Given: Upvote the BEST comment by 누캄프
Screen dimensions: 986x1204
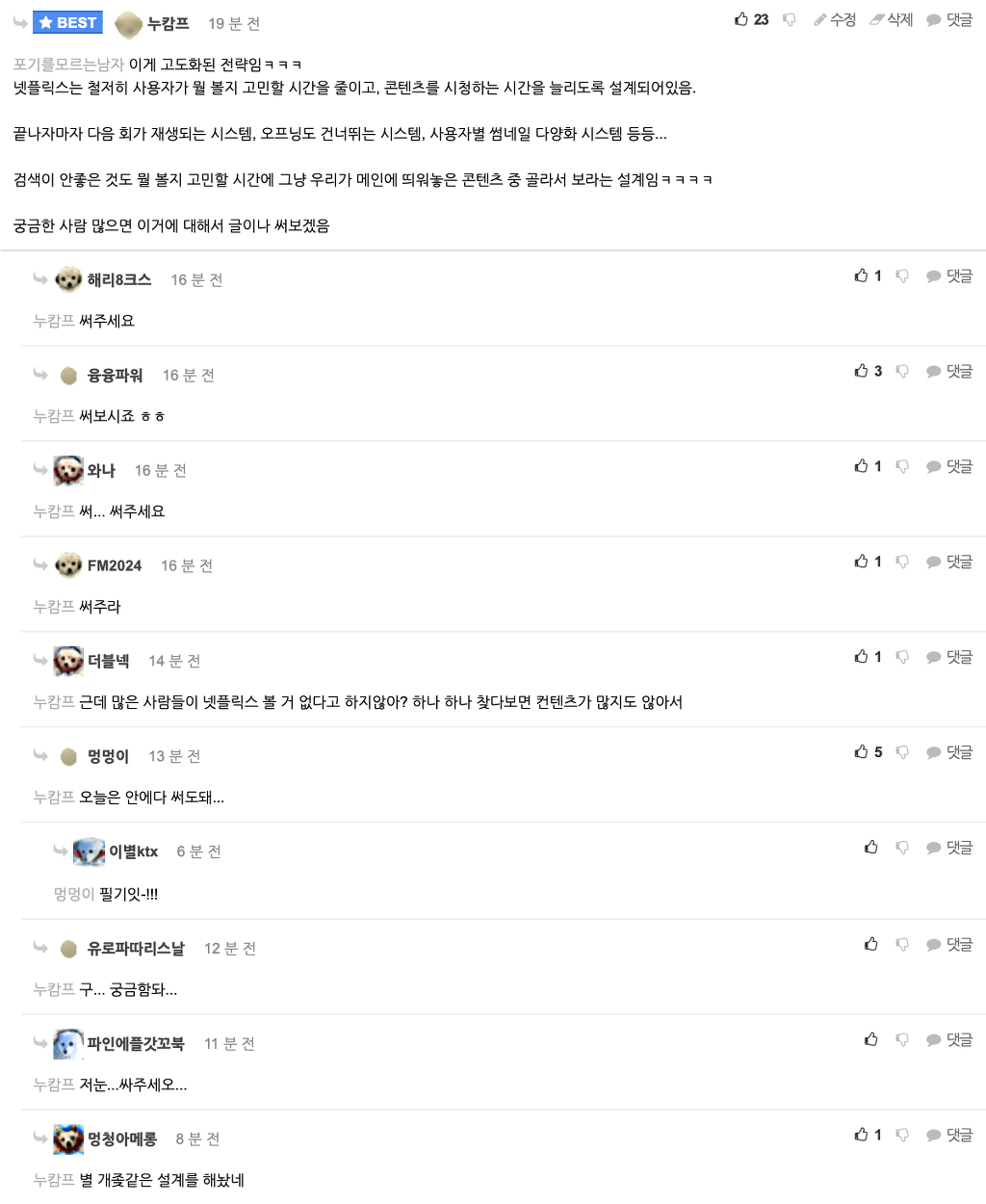Looking at the screenshot, I should click(741, 19).
